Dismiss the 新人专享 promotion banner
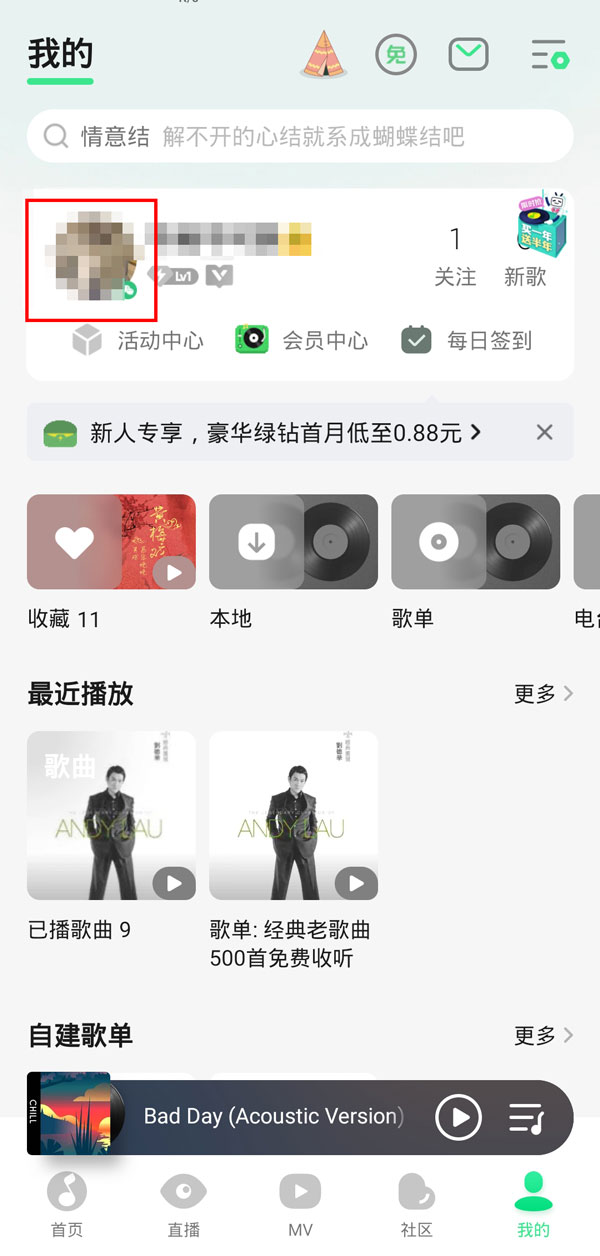 tap(544, 432)
